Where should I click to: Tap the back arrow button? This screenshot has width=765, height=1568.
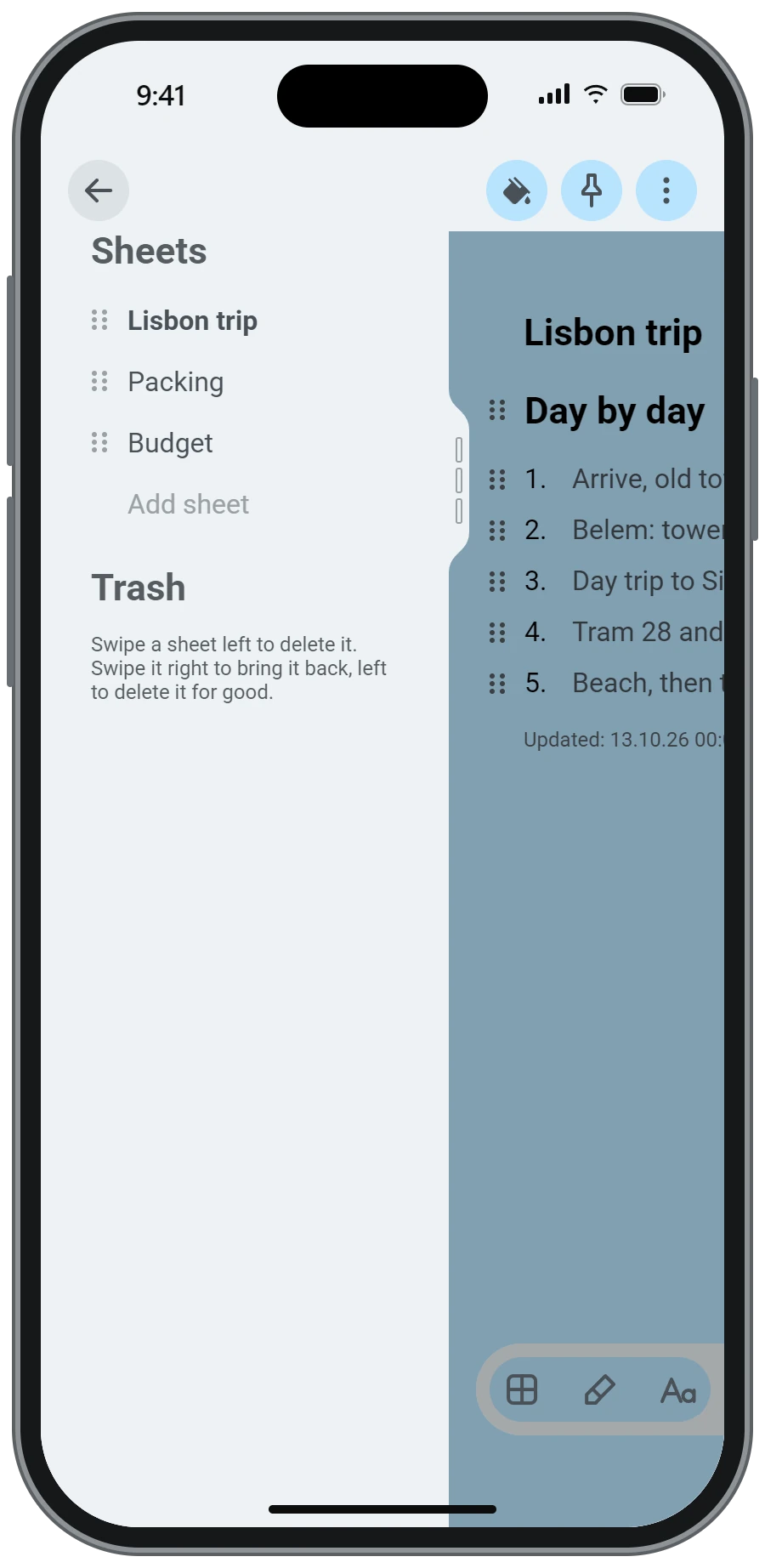pos(99,190)
